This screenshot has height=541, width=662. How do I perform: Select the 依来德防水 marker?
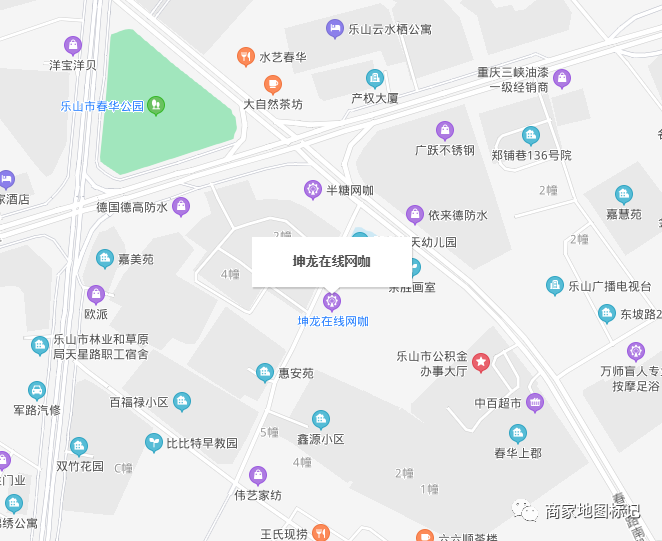click(415, 214)
